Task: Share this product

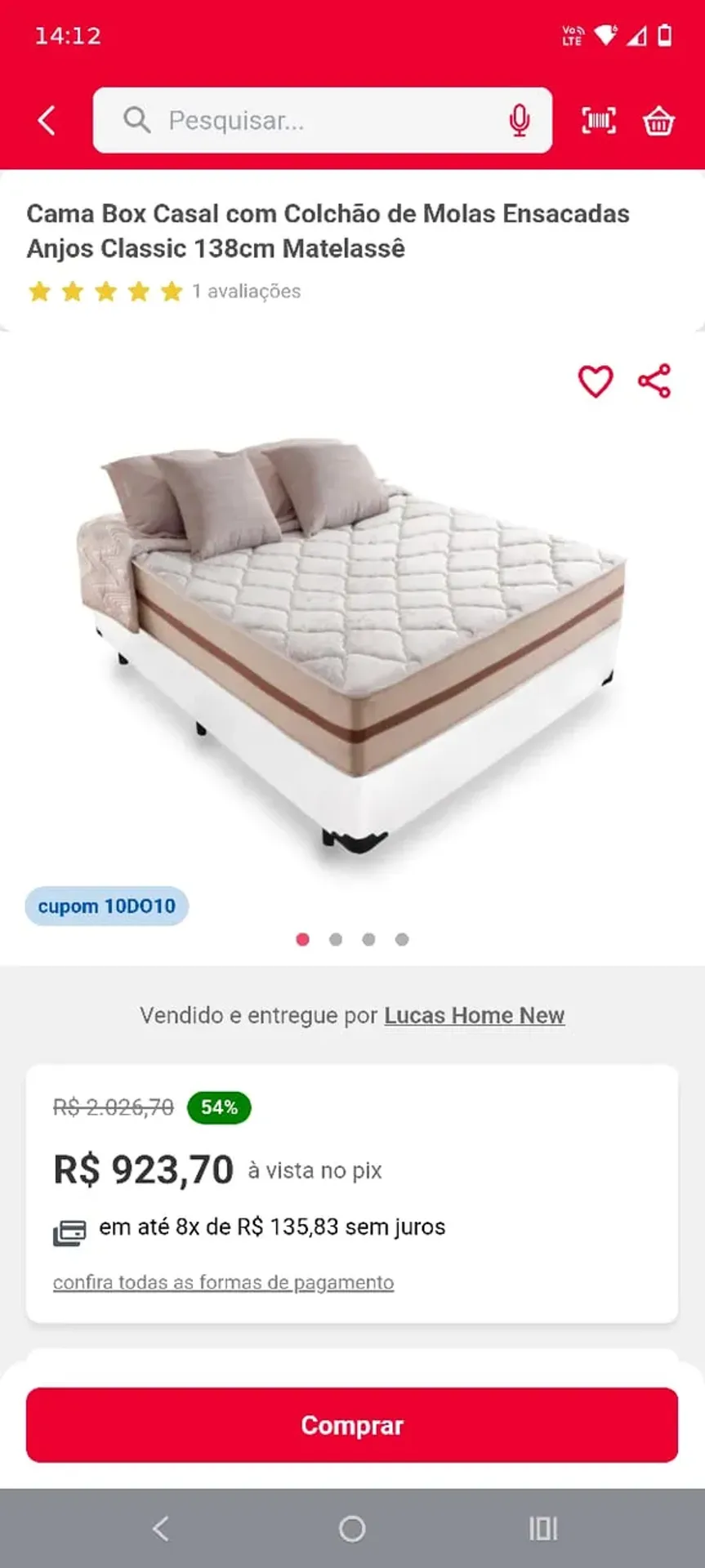Action: pyautogui.click(x=654, y=381)
